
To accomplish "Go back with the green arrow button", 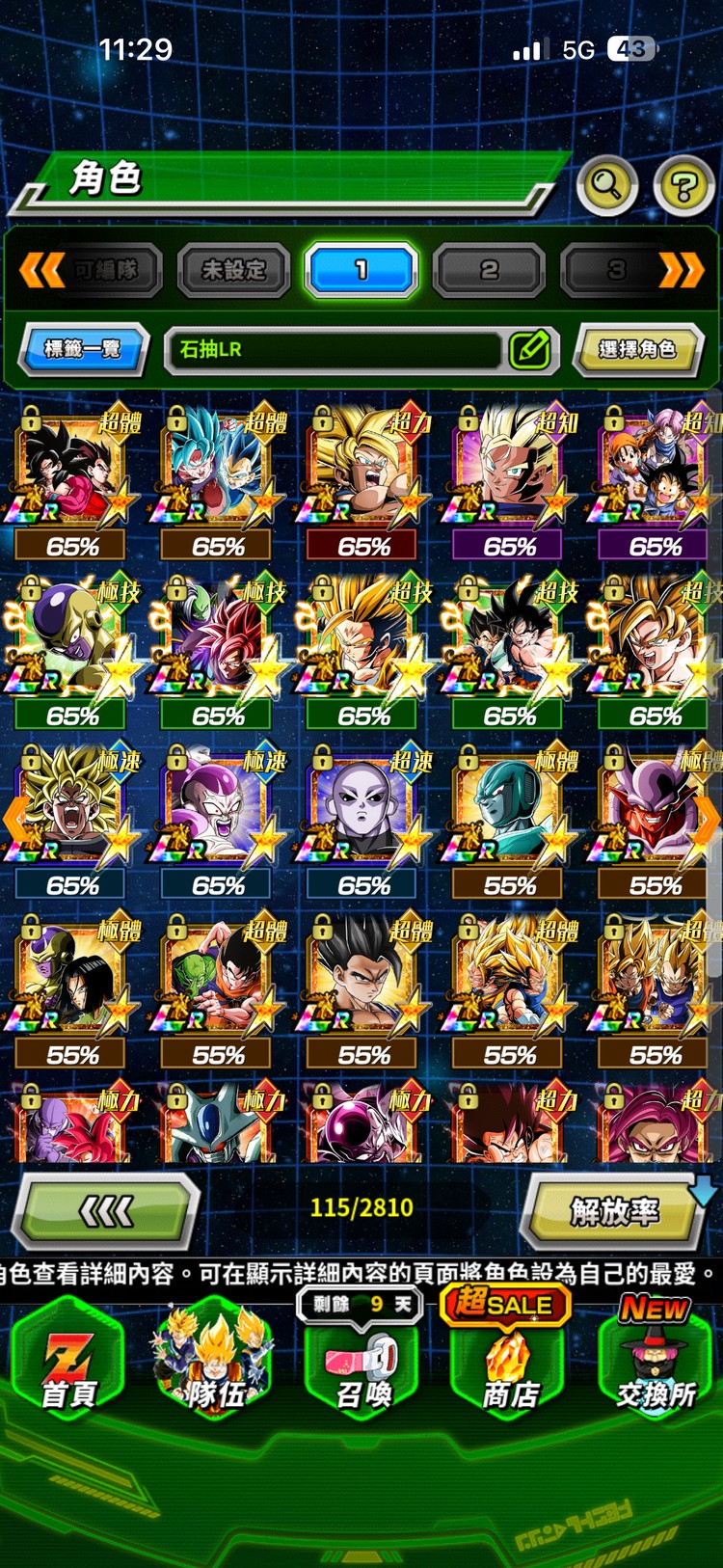I will point(106,1211).
